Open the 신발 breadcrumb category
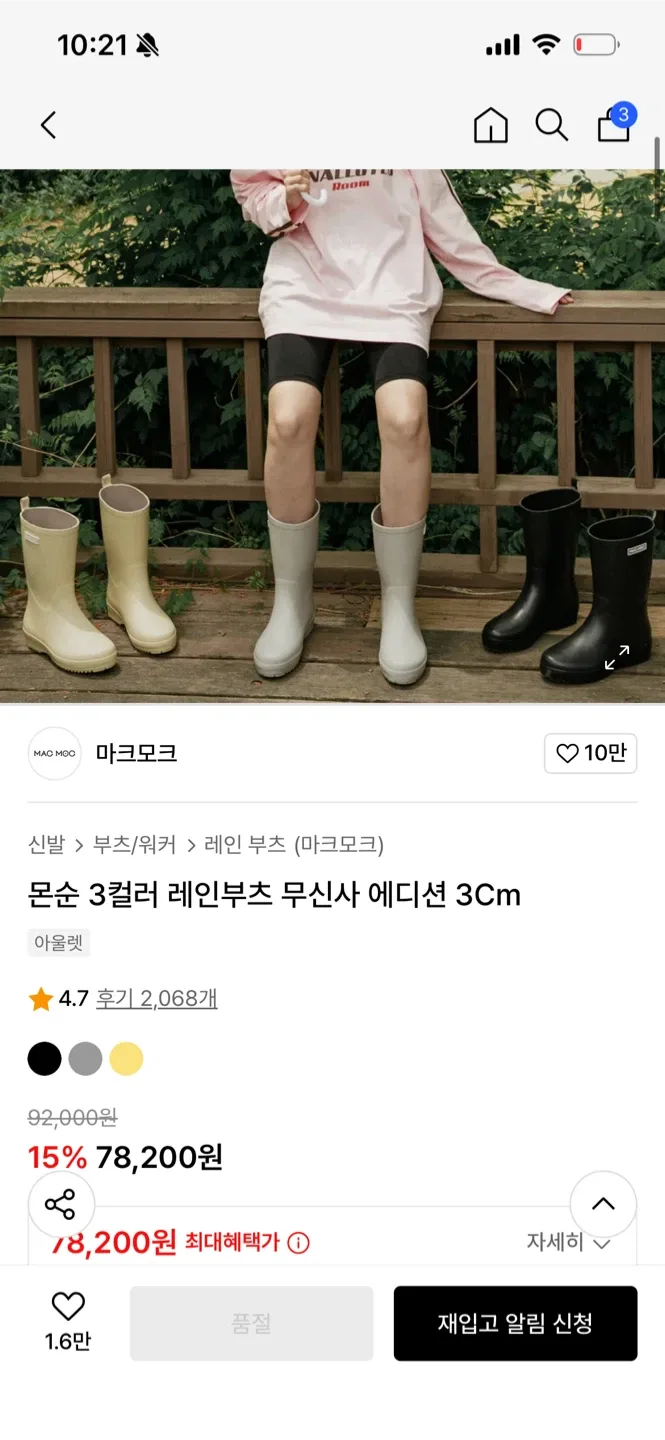665x1440 pixels. point(46,844)
